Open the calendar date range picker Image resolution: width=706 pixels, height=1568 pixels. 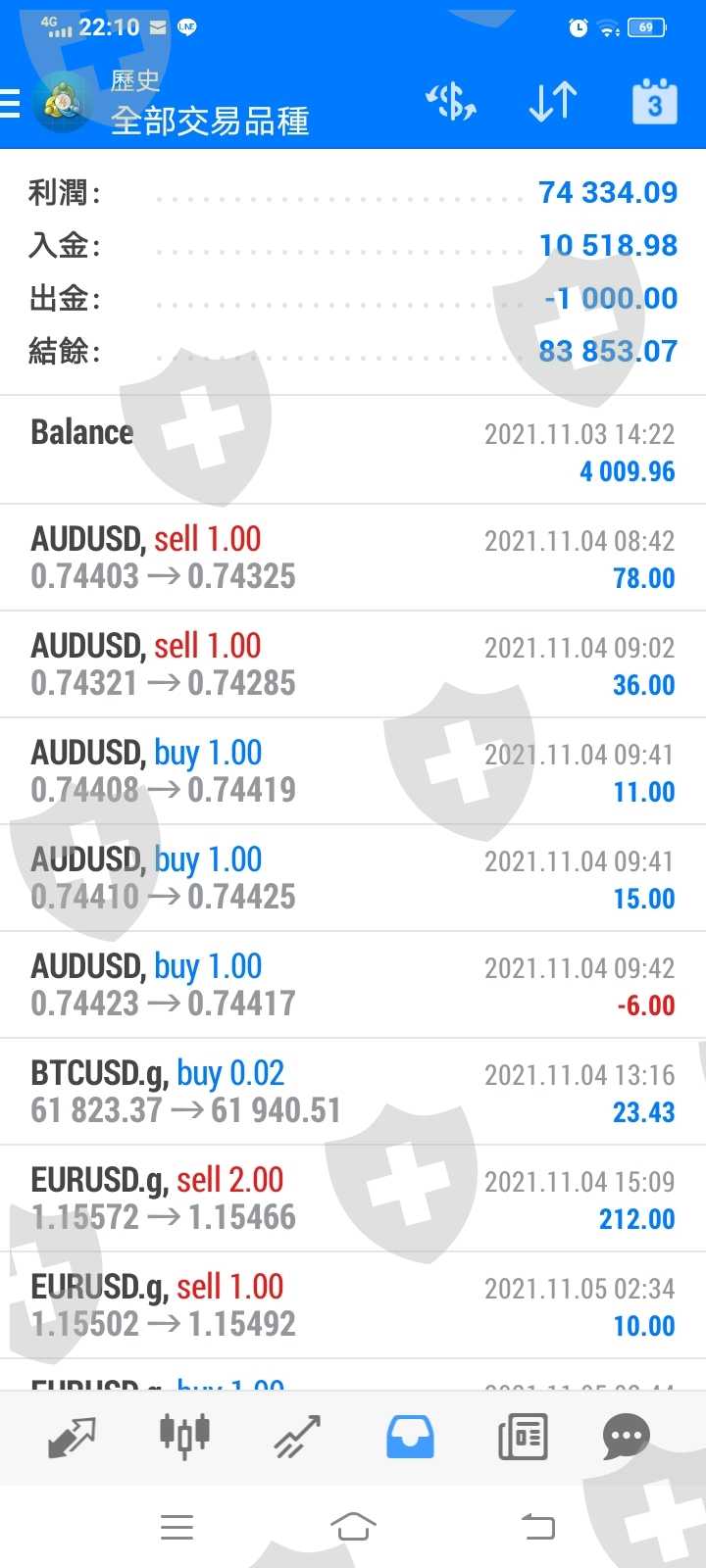coord(654,102)
